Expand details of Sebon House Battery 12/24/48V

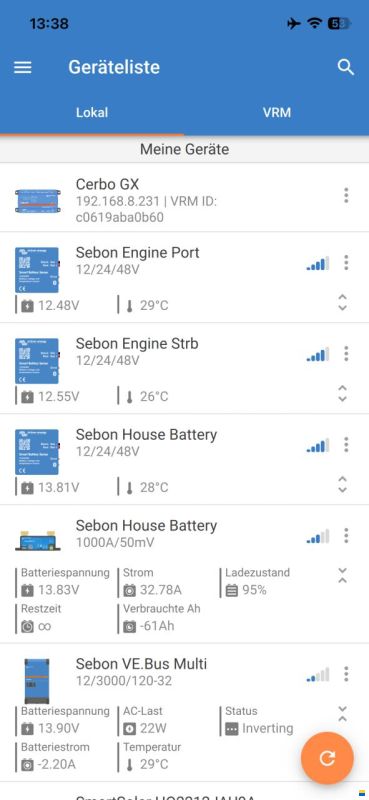coord(342,484)
